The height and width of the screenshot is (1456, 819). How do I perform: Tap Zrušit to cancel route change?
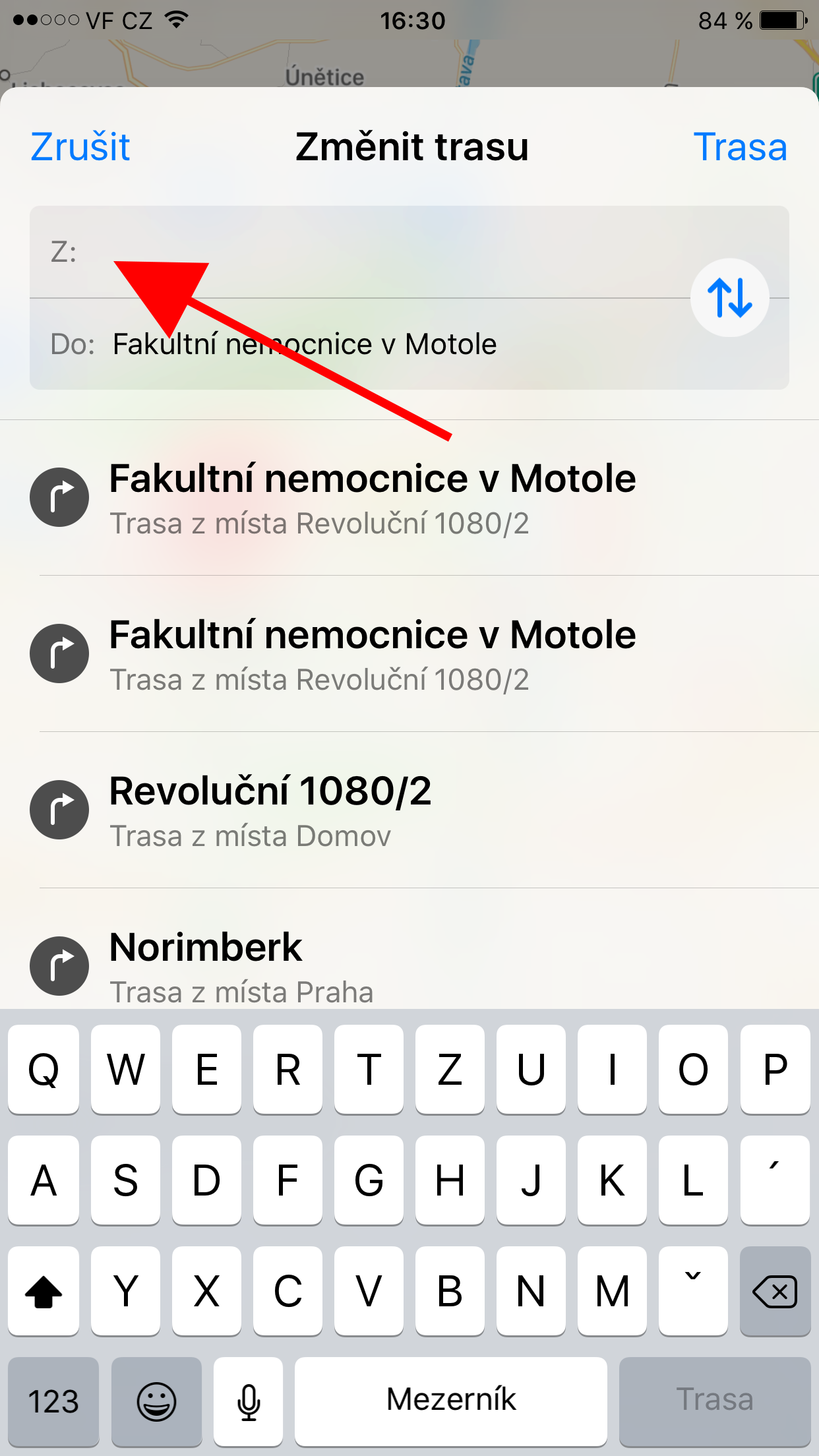click(80, 146)
